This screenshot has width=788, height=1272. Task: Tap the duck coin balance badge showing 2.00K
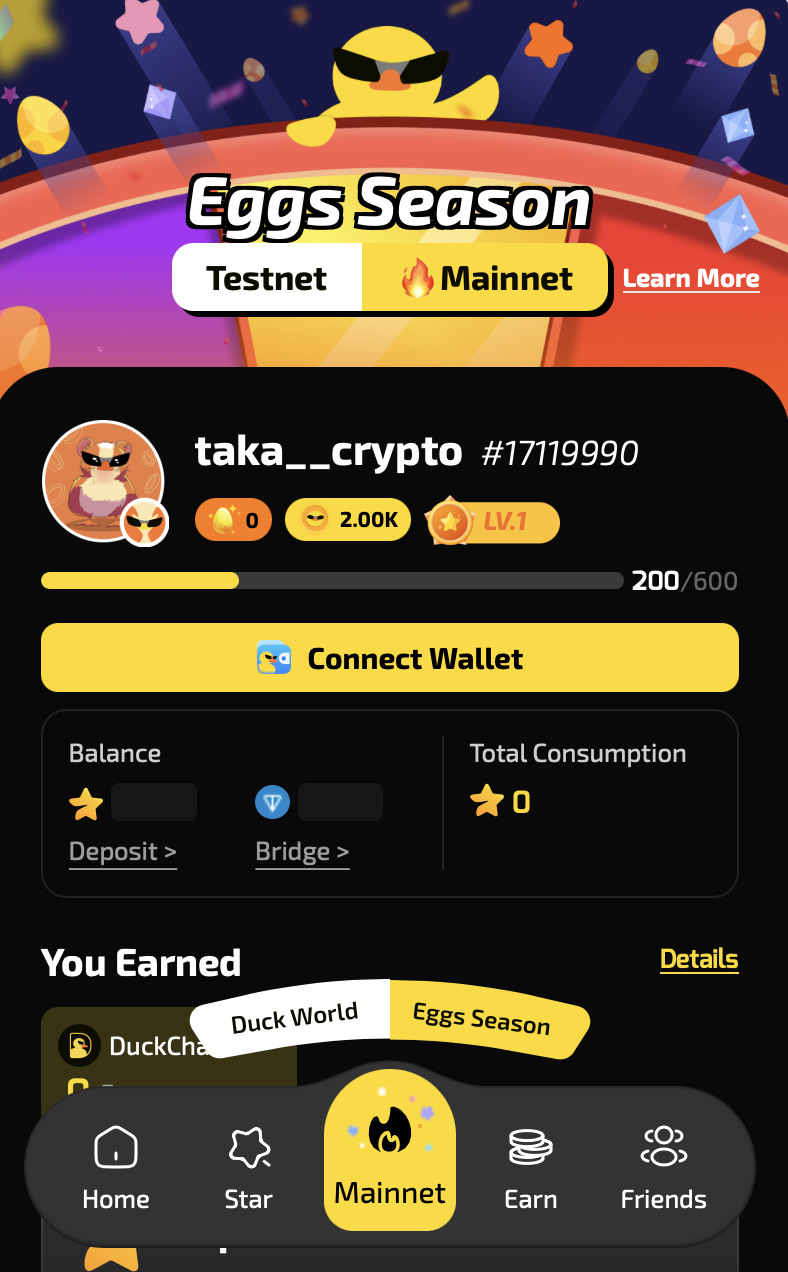tap(347, 519)
